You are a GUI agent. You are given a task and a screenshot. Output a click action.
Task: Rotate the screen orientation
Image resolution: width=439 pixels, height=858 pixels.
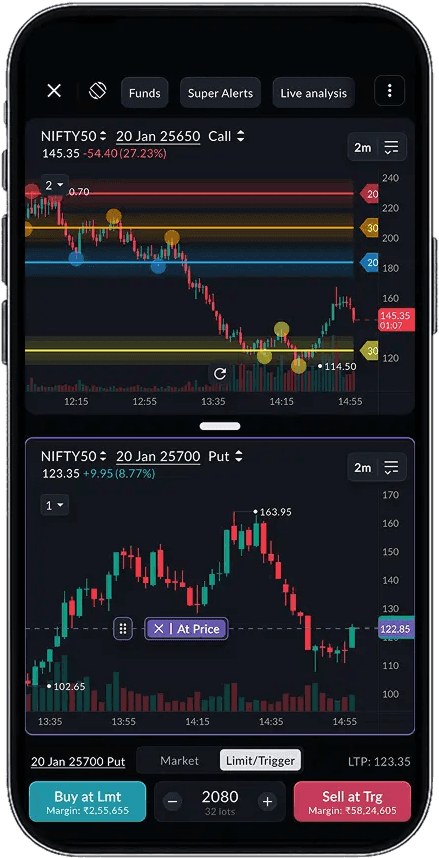pyautogui.click(x=97, y=91)
